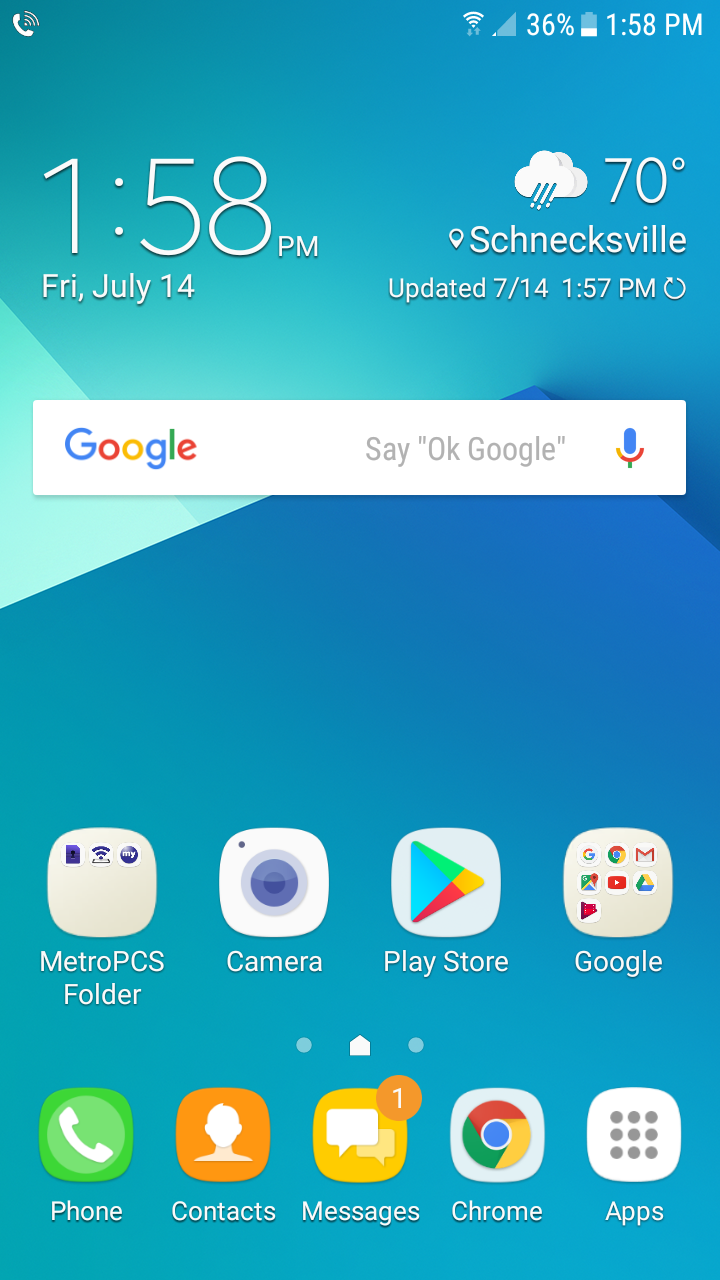
Task: Open the Google apps folder
Action: pyautogui.click(x=618, y=883)
